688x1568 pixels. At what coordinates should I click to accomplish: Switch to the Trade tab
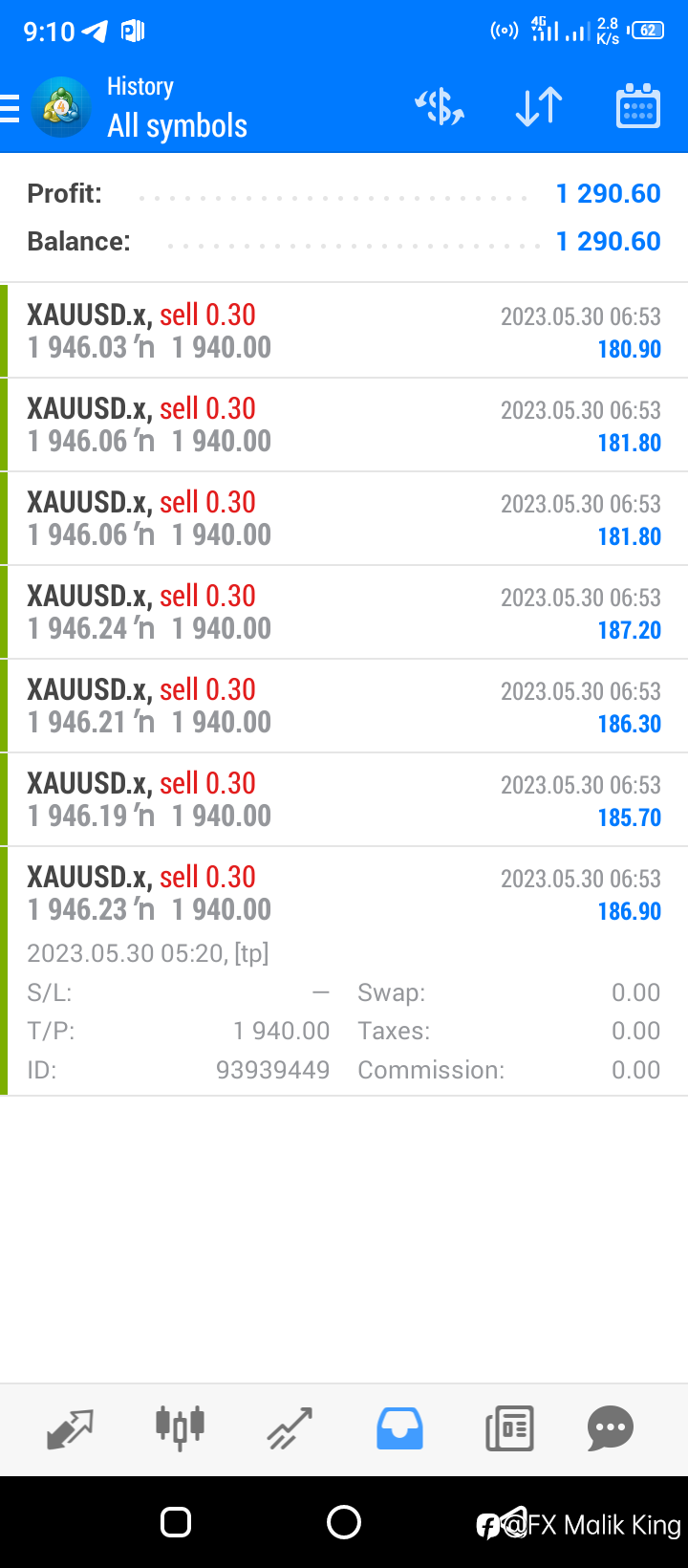[290, 1429]
